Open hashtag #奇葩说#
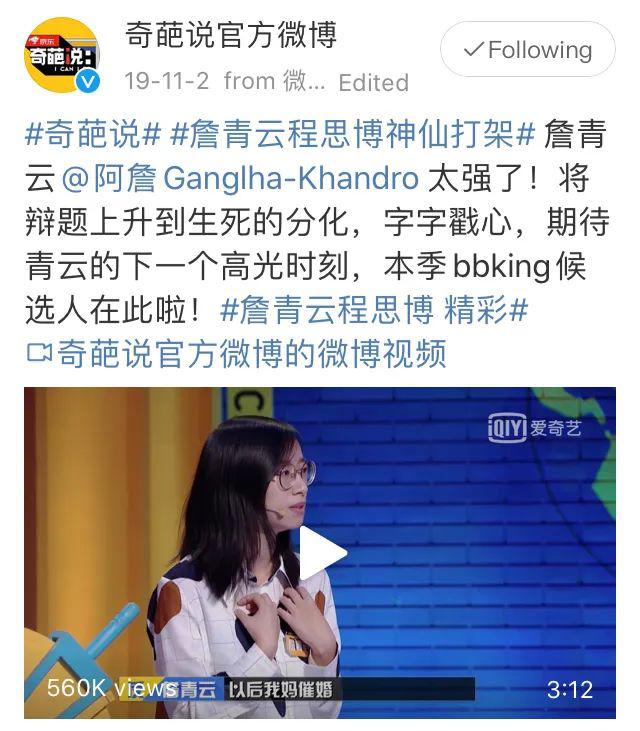 tap(92, 134)
